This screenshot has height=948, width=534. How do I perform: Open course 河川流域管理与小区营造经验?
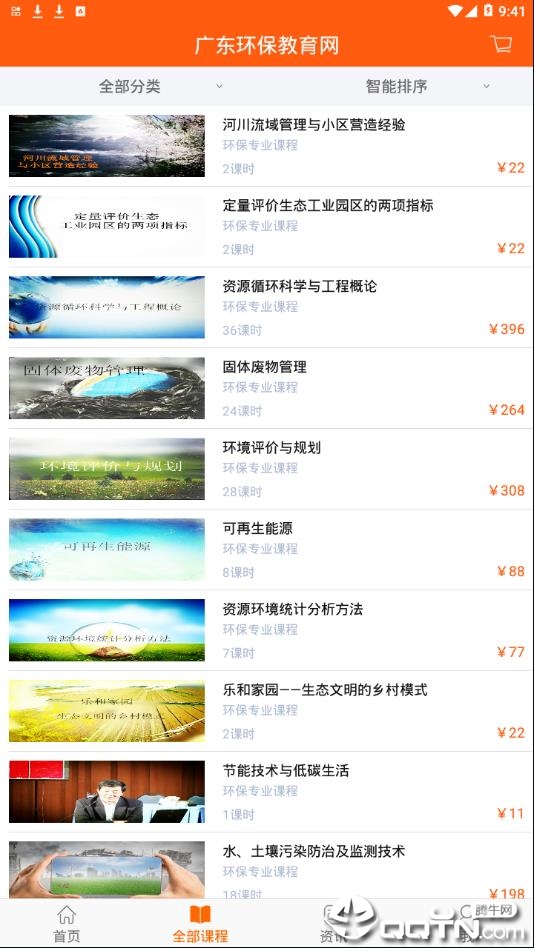click(x=267, y=146)
